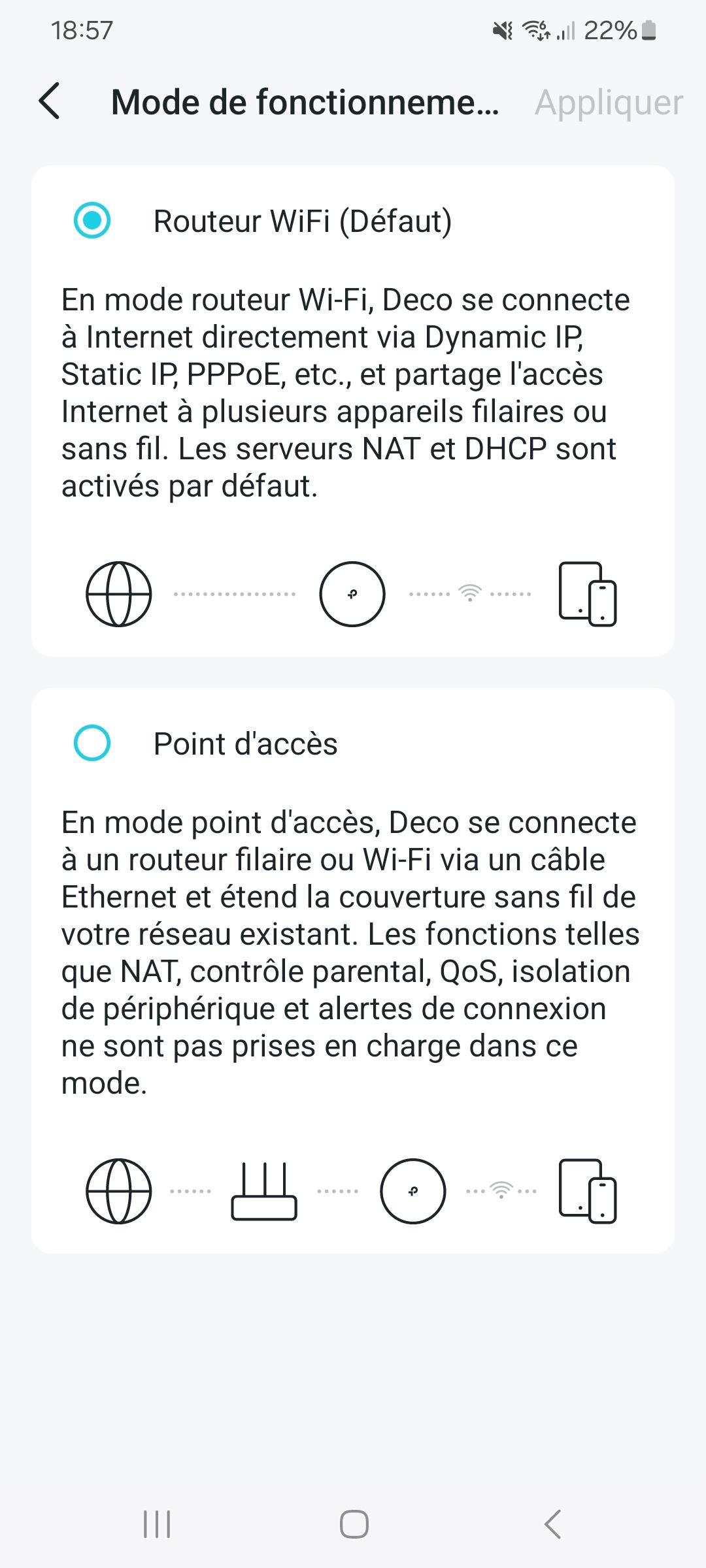
Task: Go to the home screen
Action: click(354, 1524)
